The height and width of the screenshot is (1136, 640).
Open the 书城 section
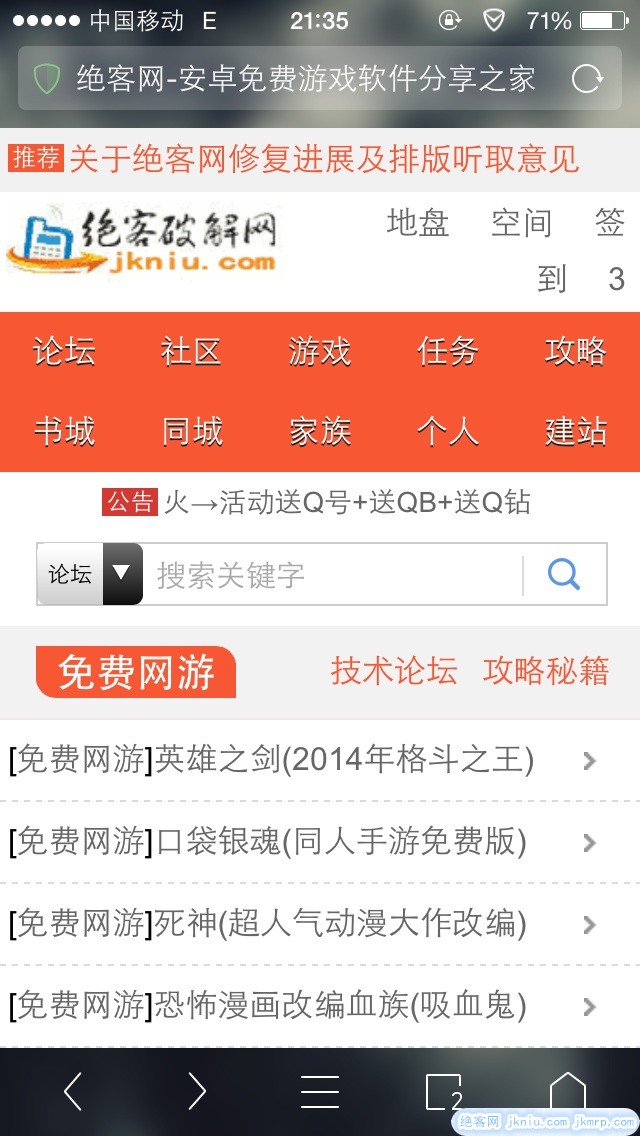[x=64, y=431]
